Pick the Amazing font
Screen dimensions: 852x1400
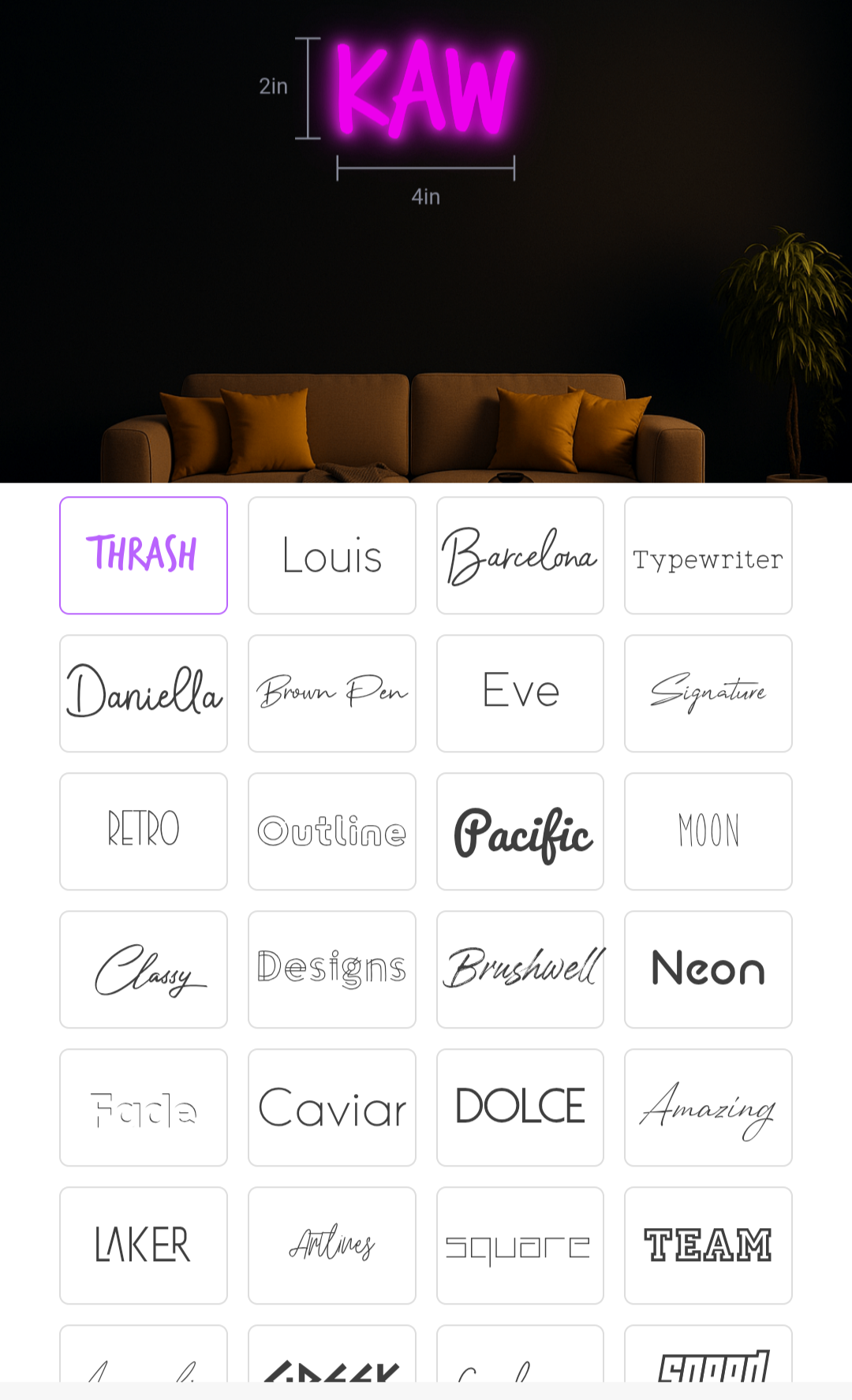click(708, 1107)
